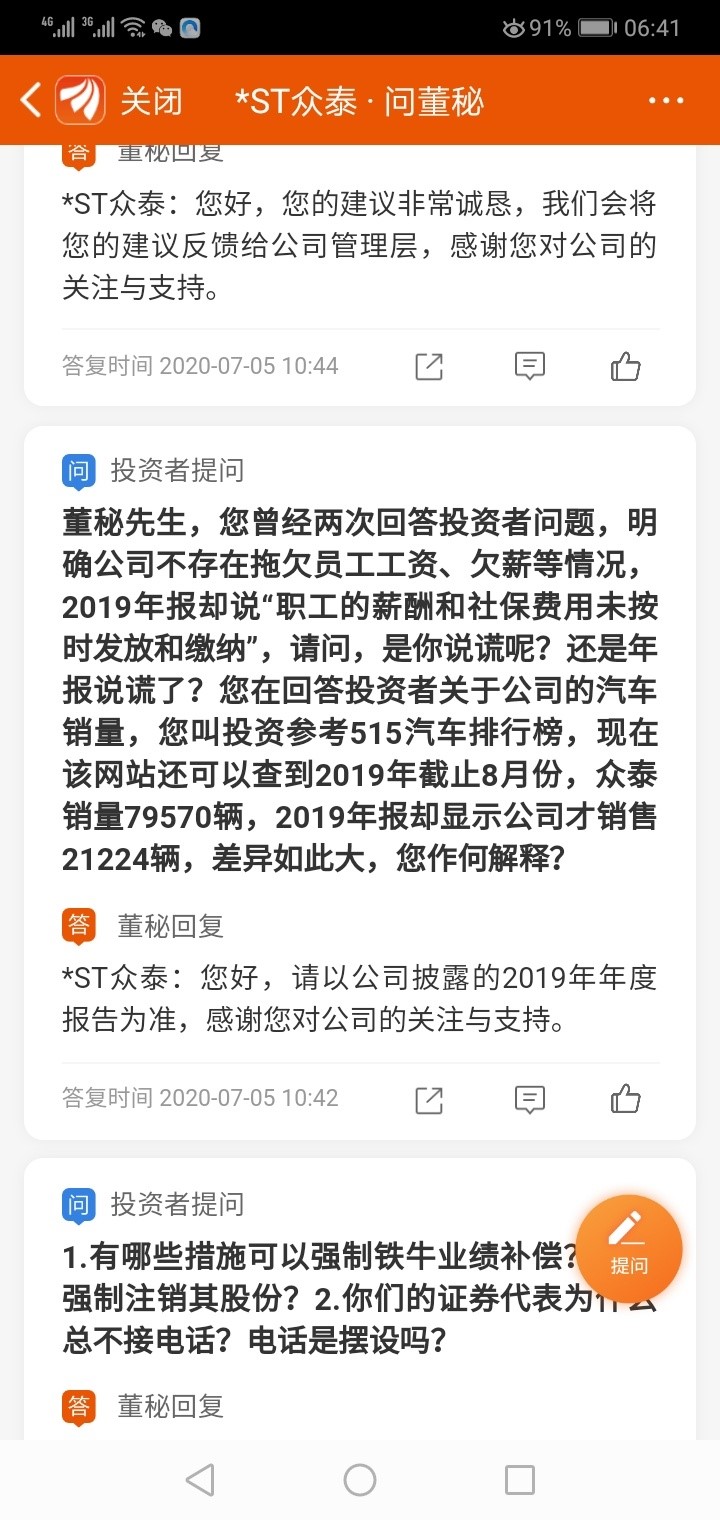This screenshot has height=1520, width=720.
Task: Tap the back arrow in the header
Action: coord(28,101)
